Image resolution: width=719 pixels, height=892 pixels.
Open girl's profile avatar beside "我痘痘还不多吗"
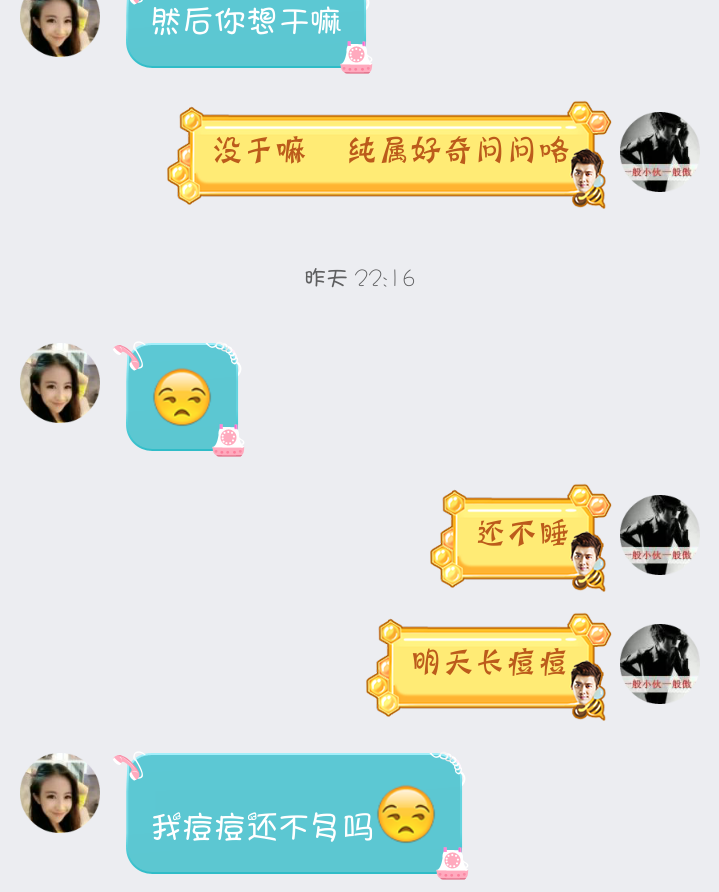pos(60,793)
